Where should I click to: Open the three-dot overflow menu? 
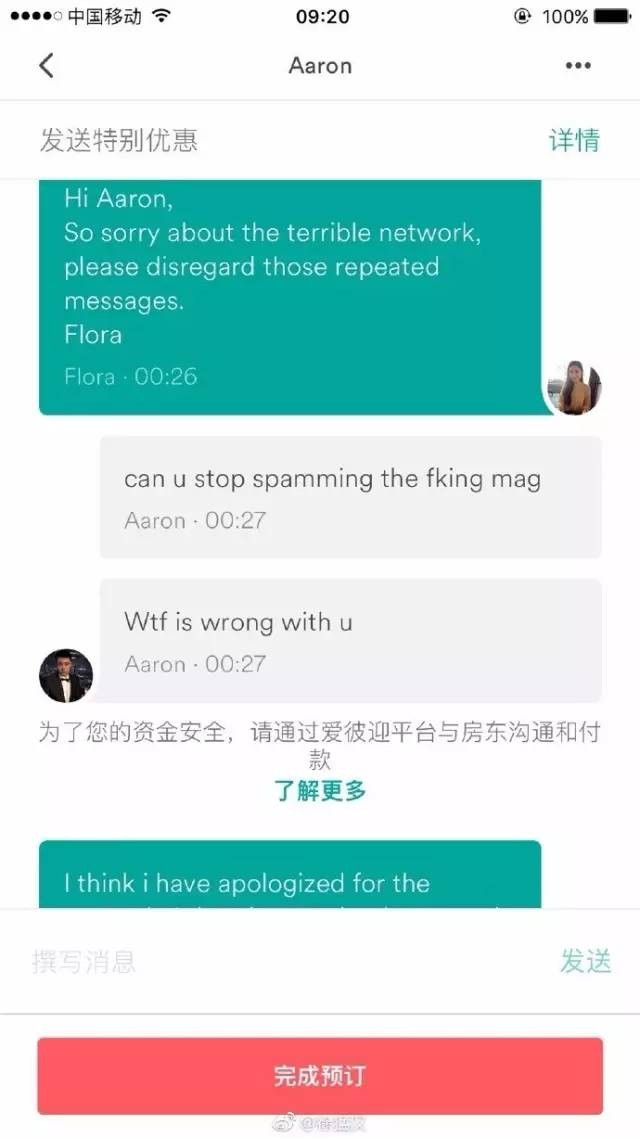click(578, 66)
